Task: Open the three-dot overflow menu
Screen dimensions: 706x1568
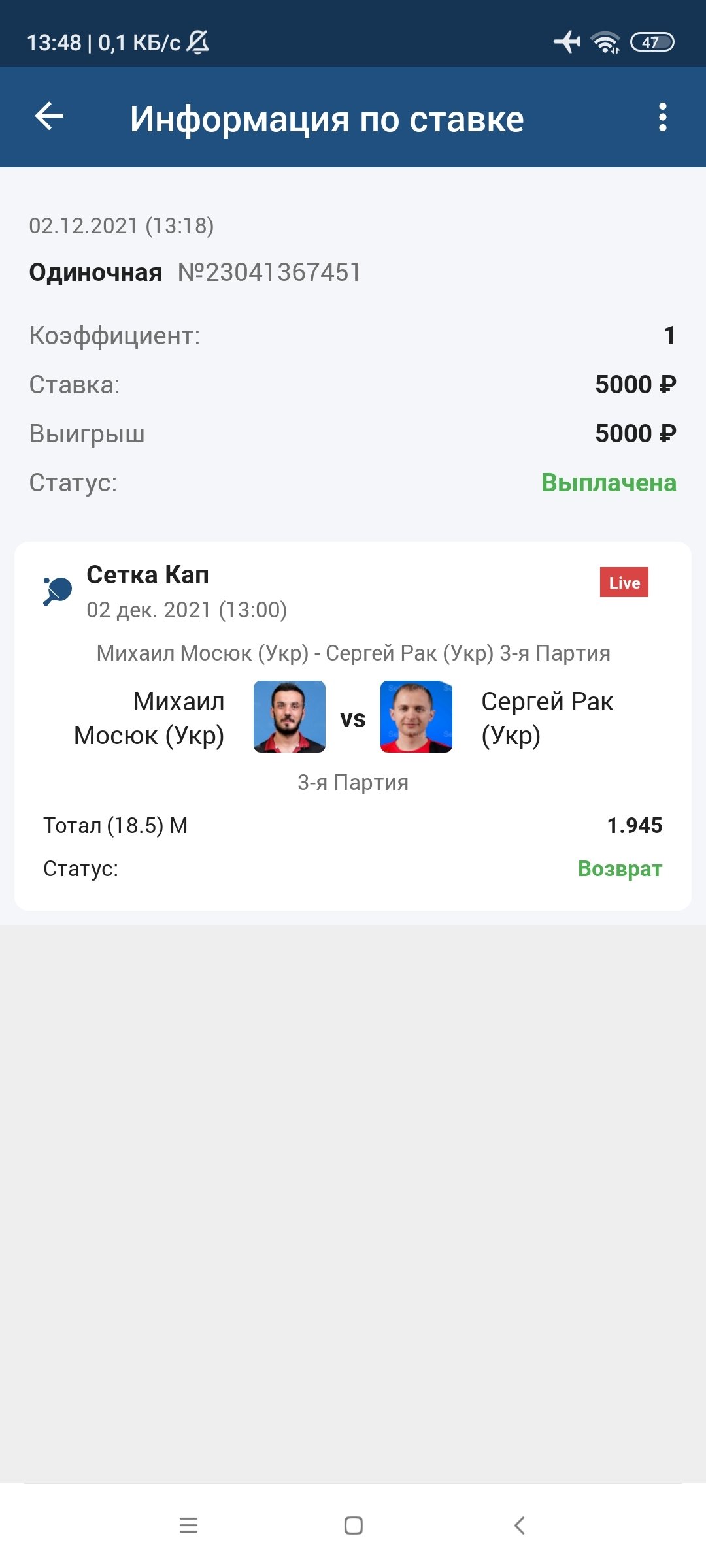Action: (662, 118)
